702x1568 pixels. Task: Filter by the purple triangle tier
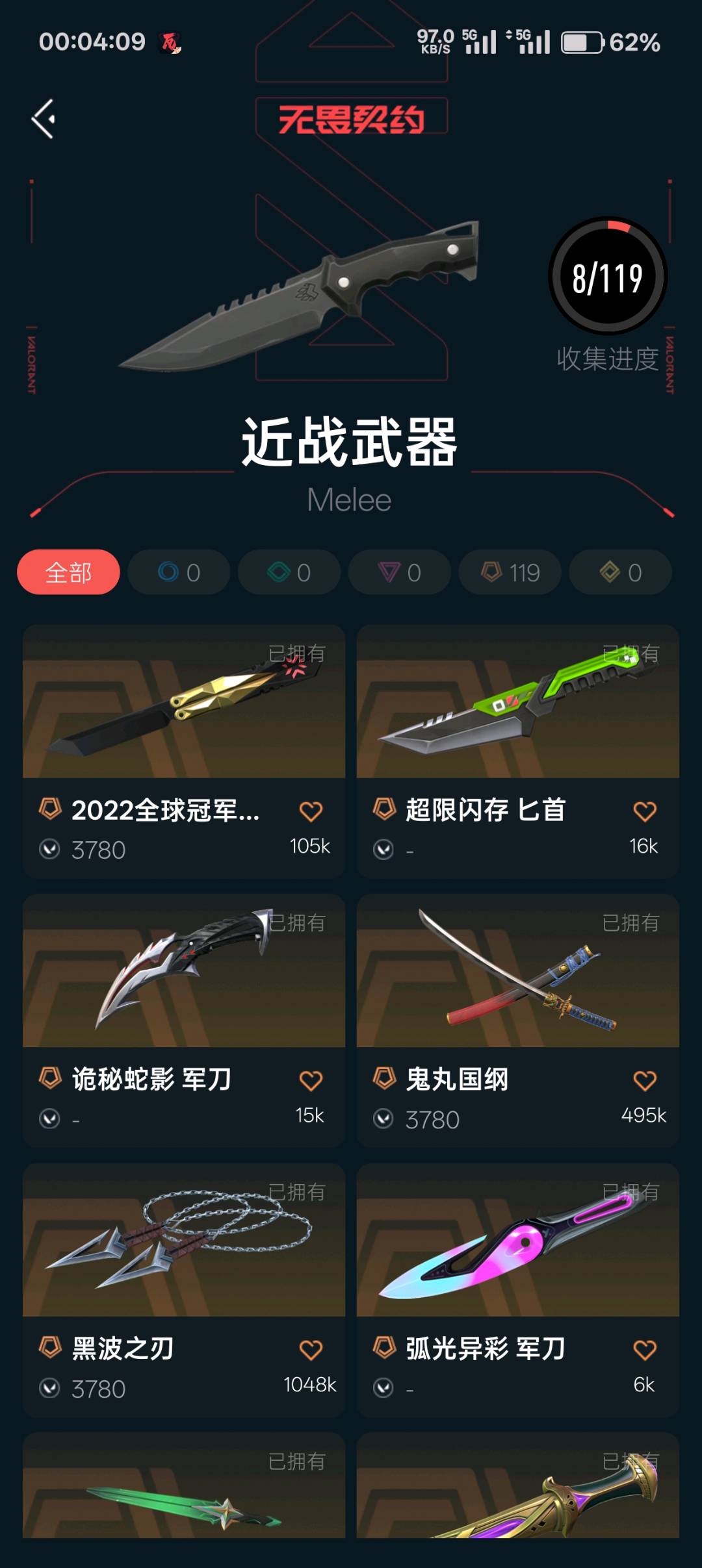pos(400,572)
